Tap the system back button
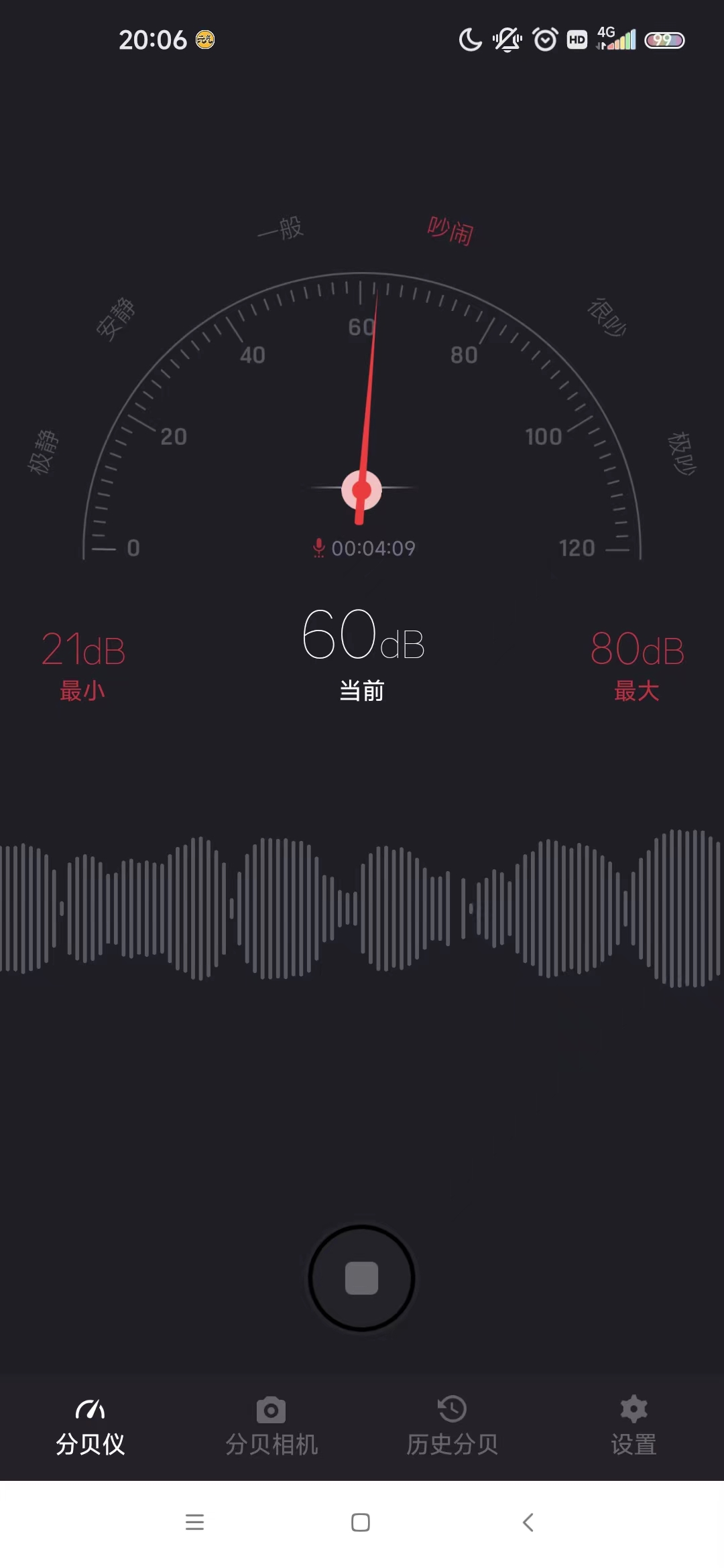 (528, 1522)
